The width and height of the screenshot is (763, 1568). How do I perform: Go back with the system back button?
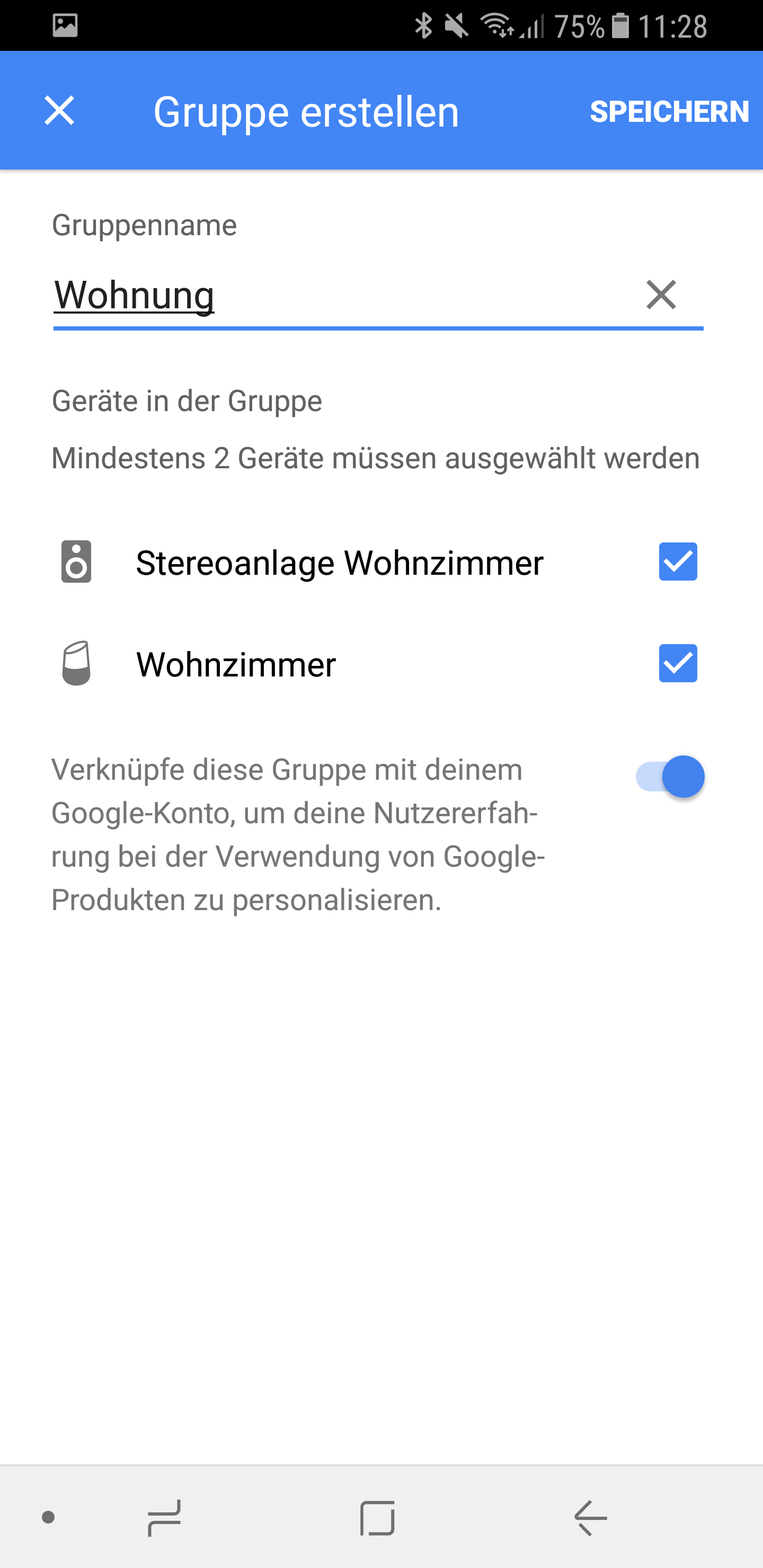590,1518
